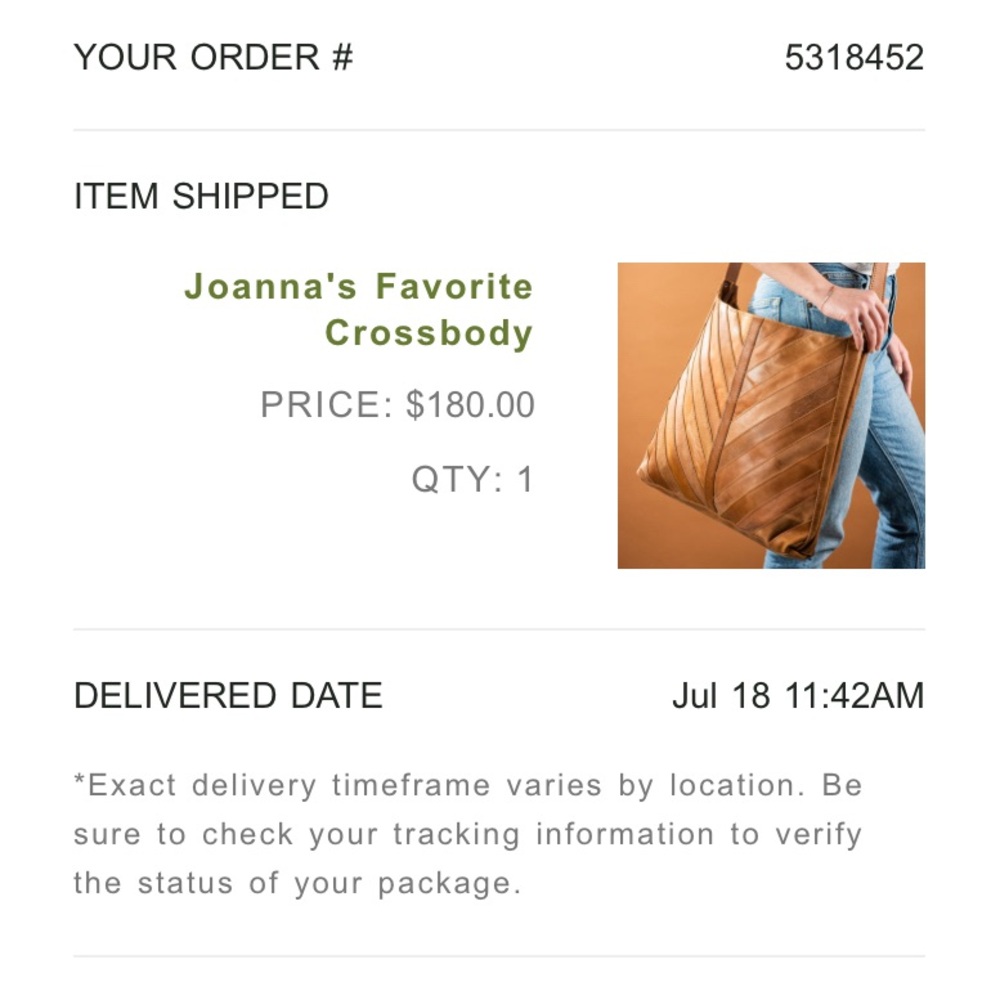Open Joanna's Favorite Crossbody product link
The height and width of the screenshot is (1000, 1000).
tap(359, 309)
